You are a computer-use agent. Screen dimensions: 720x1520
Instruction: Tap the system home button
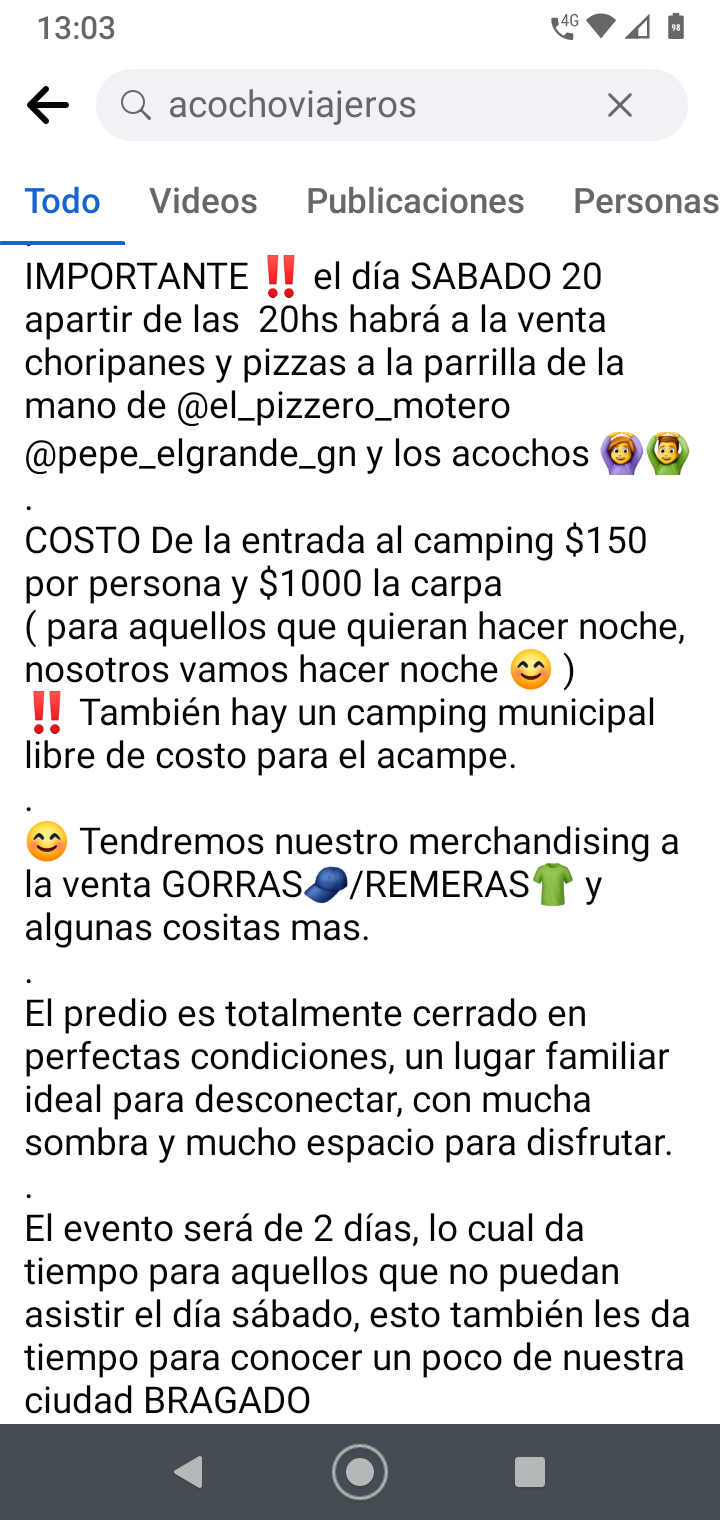tap(360, 1471)
